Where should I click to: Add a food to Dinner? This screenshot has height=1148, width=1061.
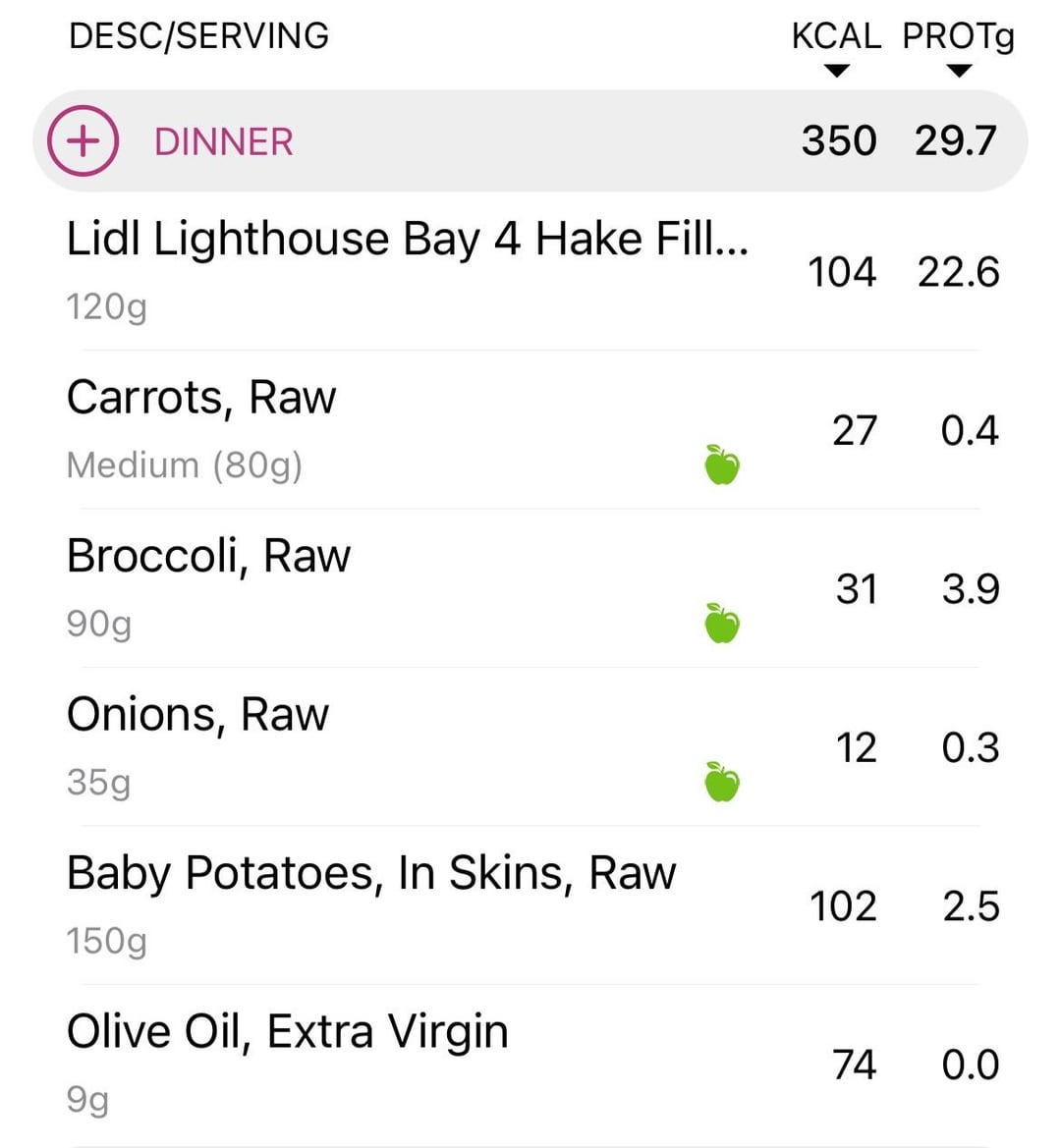click(x=84, y=141)
